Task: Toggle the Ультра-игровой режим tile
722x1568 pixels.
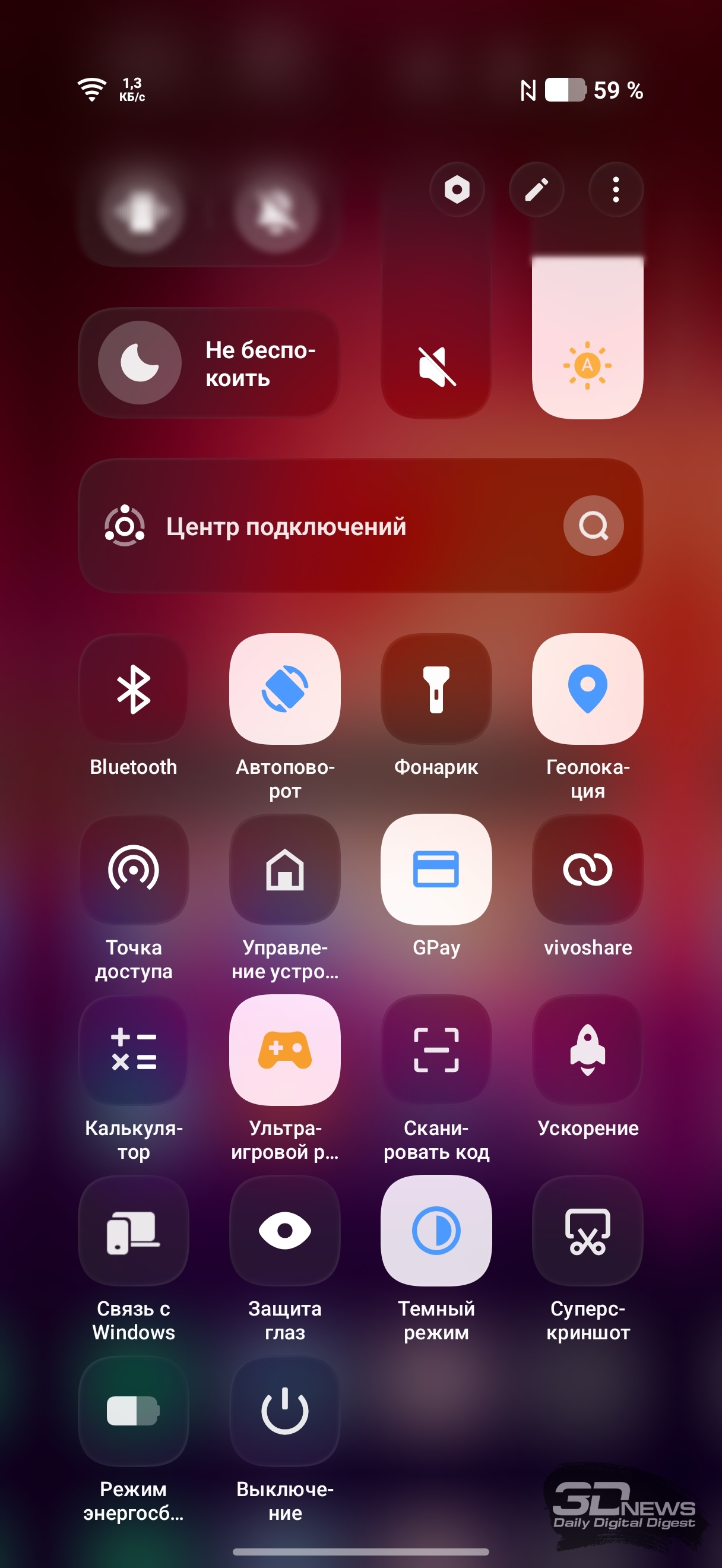Action: pyautogui.click(x=284, y=1049)
